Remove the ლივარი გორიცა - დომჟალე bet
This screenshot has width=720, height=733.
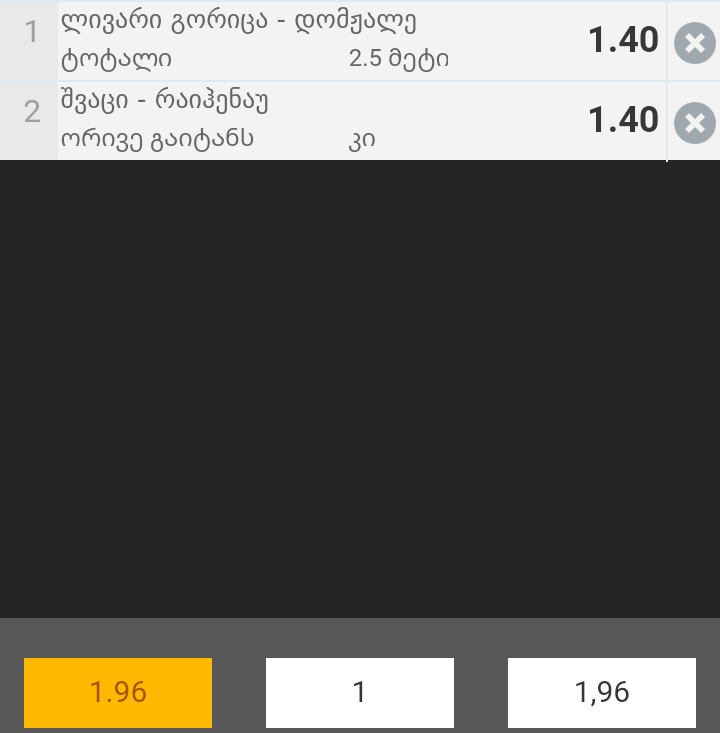[x=694, y=43]
